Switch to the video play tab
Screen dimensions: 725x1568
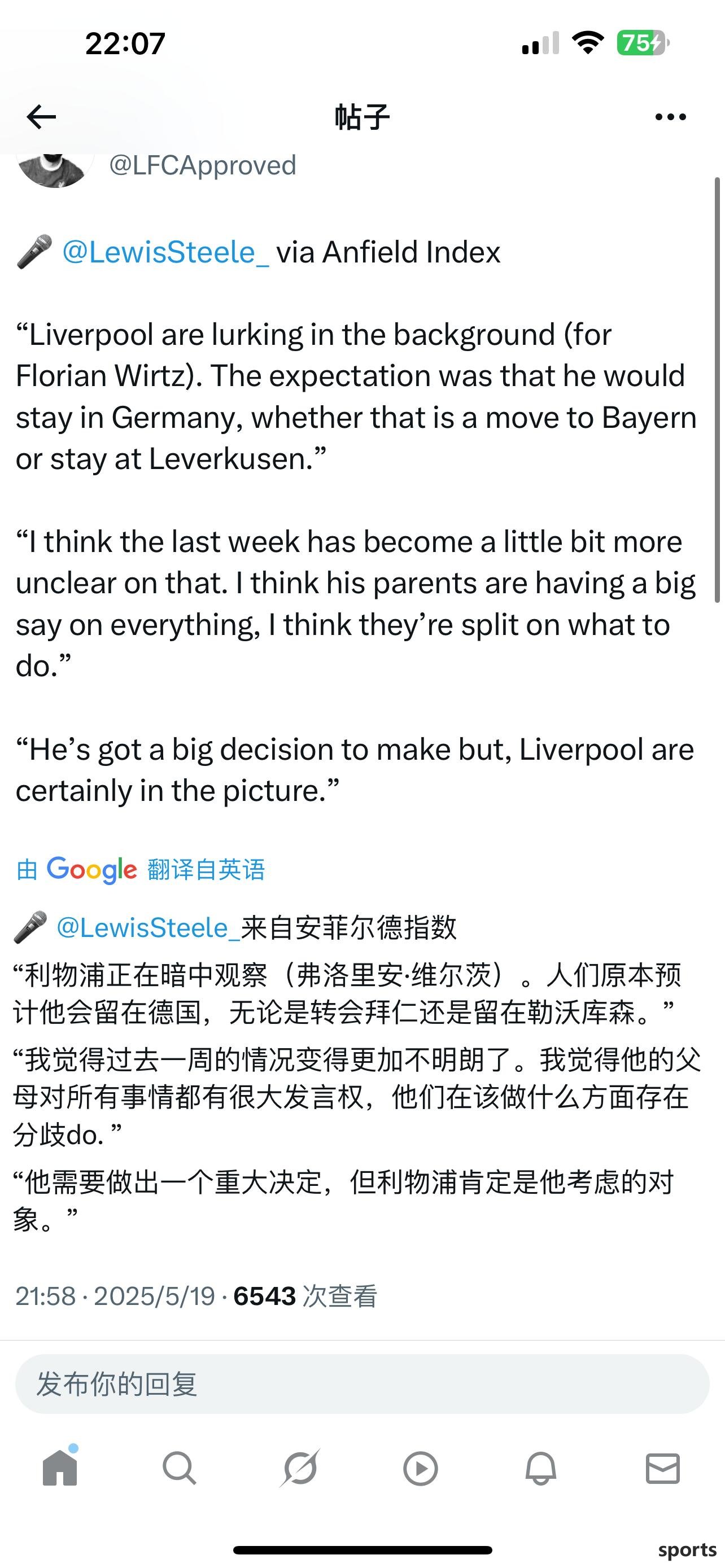[421, 1469]
